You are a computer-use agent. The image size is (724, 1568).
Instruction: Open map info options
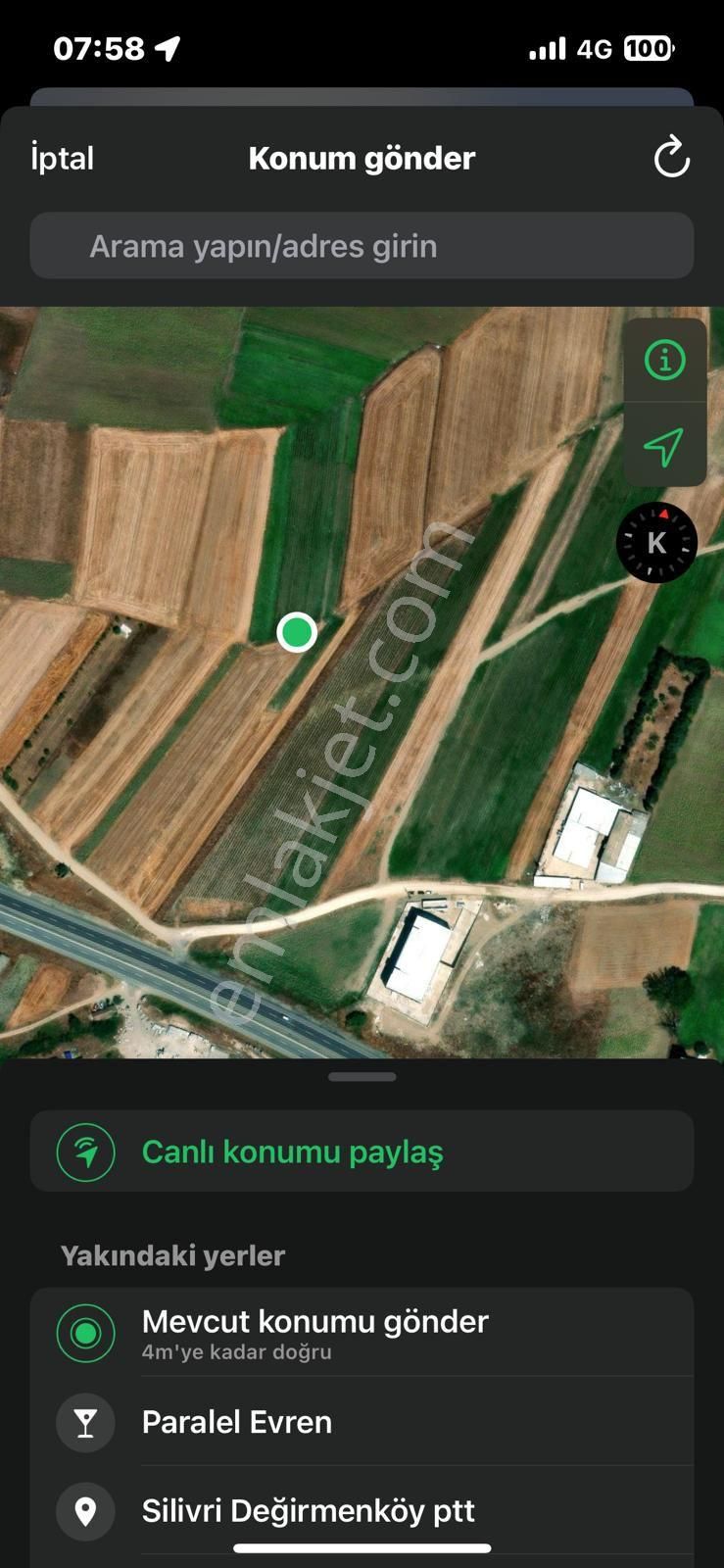[x=664, y=361]
